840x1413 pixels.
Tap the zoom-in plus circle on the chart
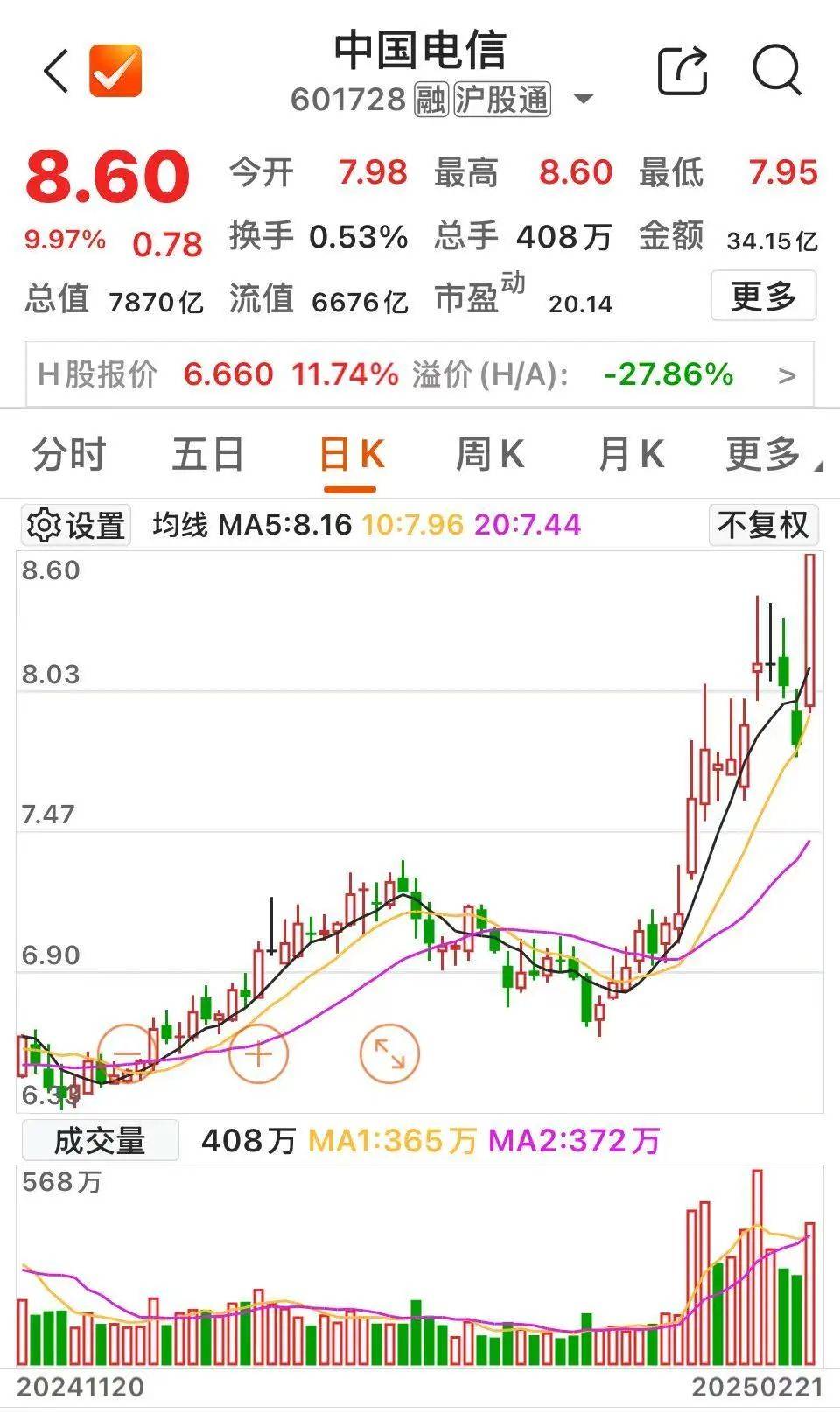[x=259, y=1055]
